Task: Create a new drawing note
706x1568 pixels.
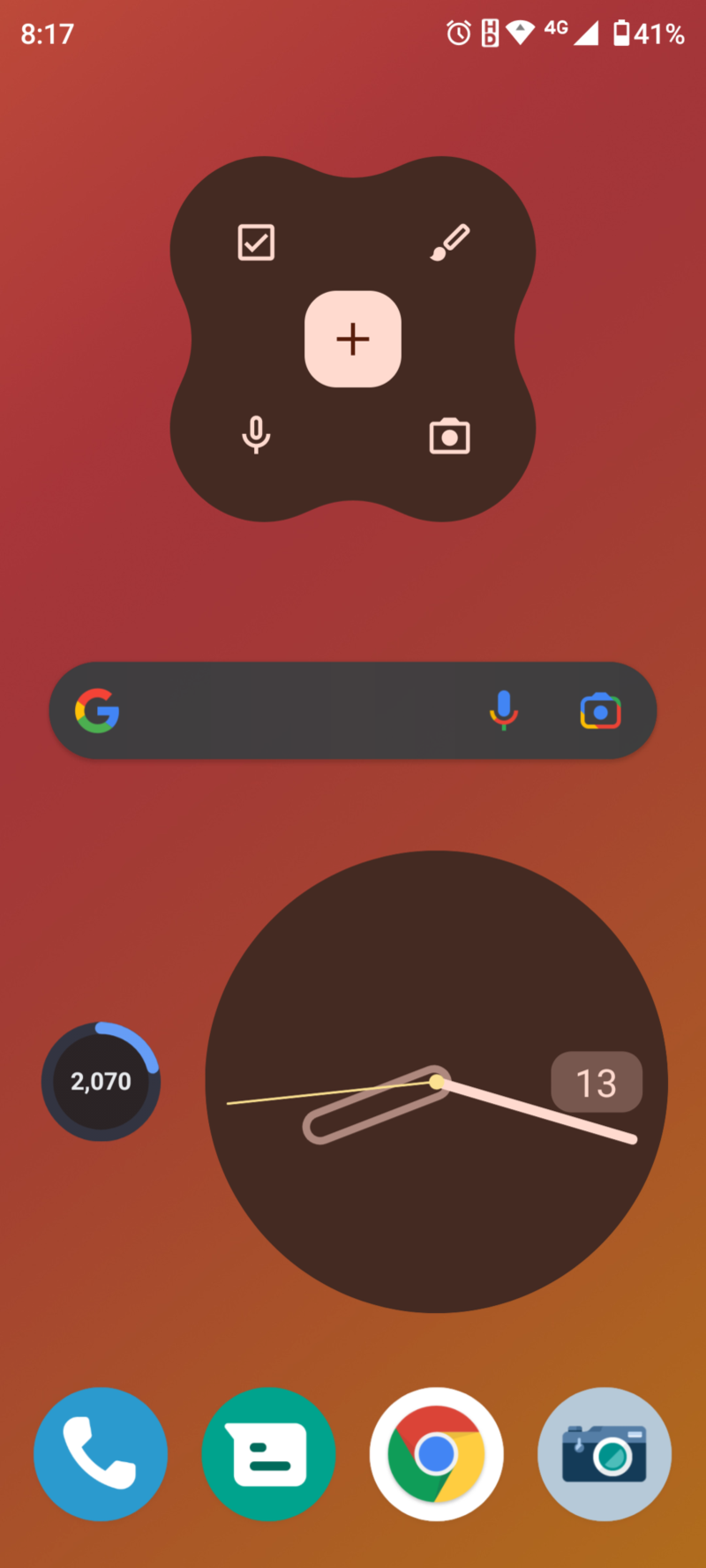Action: pyautogui.click(x=450, y=242)
